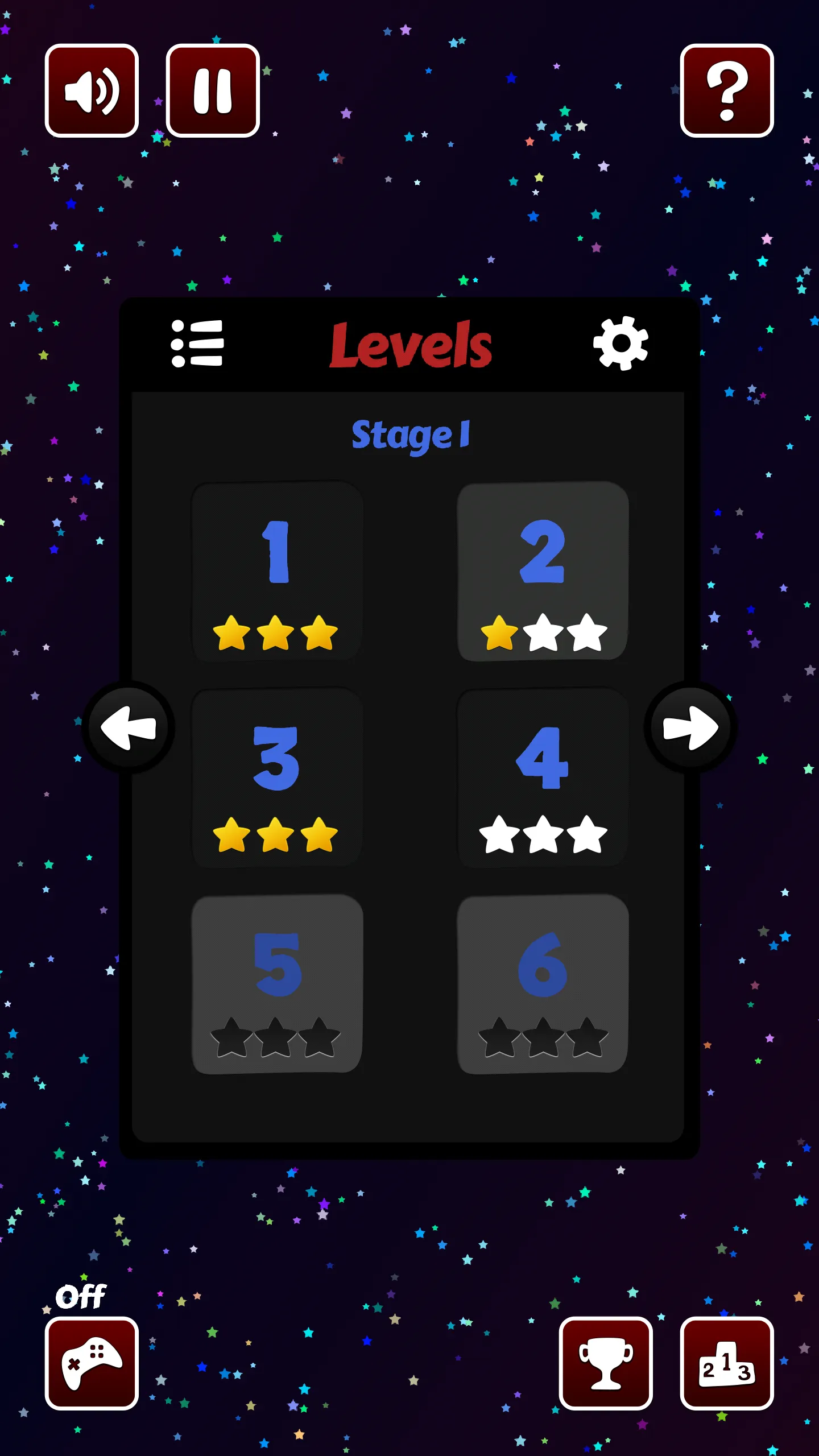Open the trophy achievements
Viewport: 819px width, 1456px height.
coord(606,1363)
